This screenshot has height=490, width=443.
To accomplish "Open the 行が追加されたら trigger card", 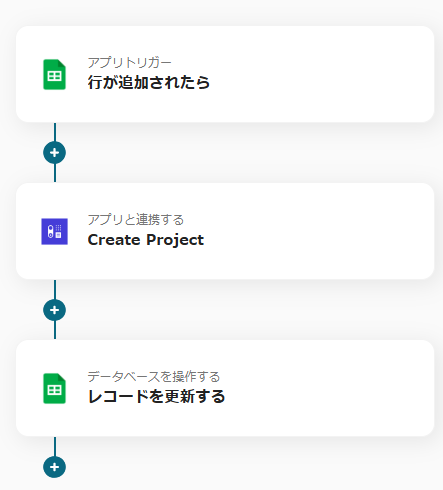I will 225,74.
